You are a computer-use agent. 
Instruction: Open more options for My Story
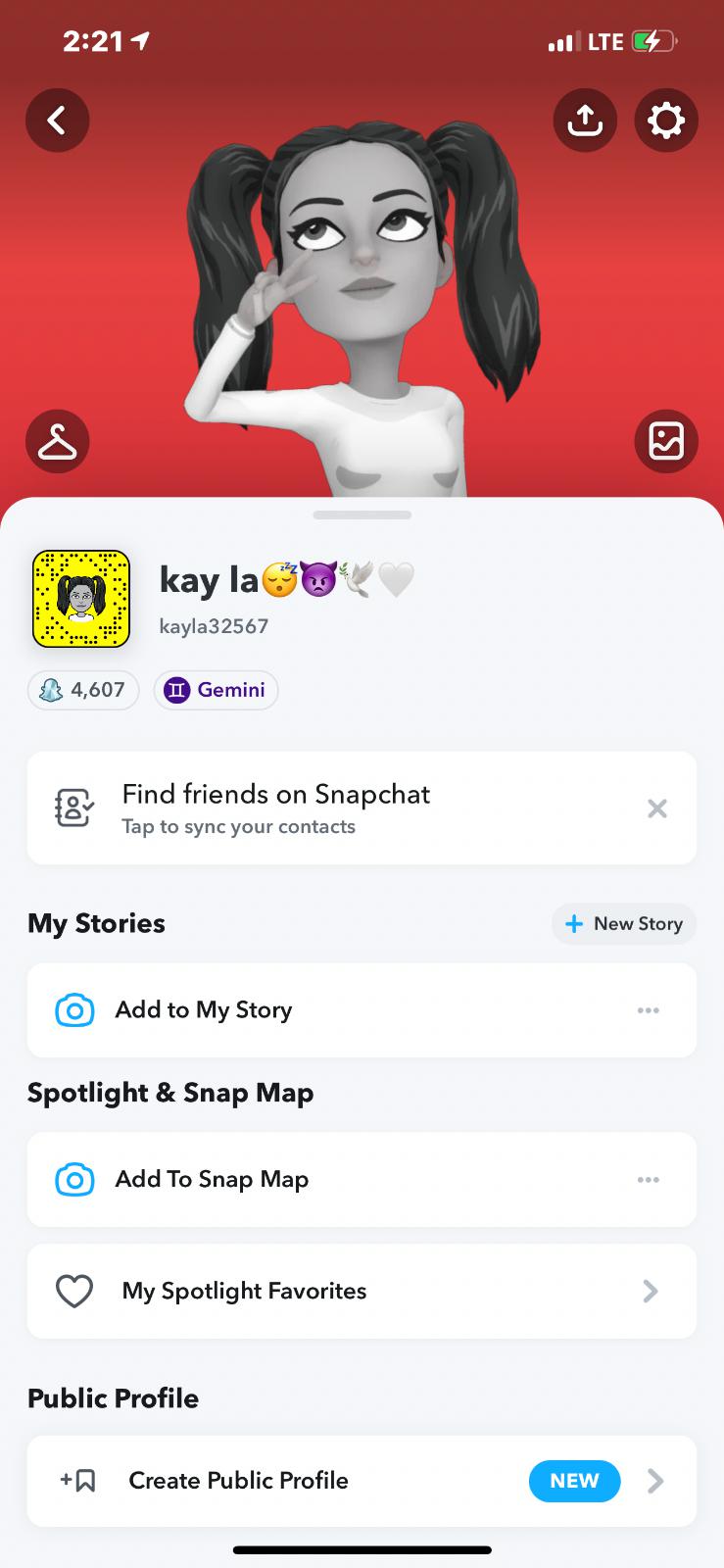[x=649, y=1010]
